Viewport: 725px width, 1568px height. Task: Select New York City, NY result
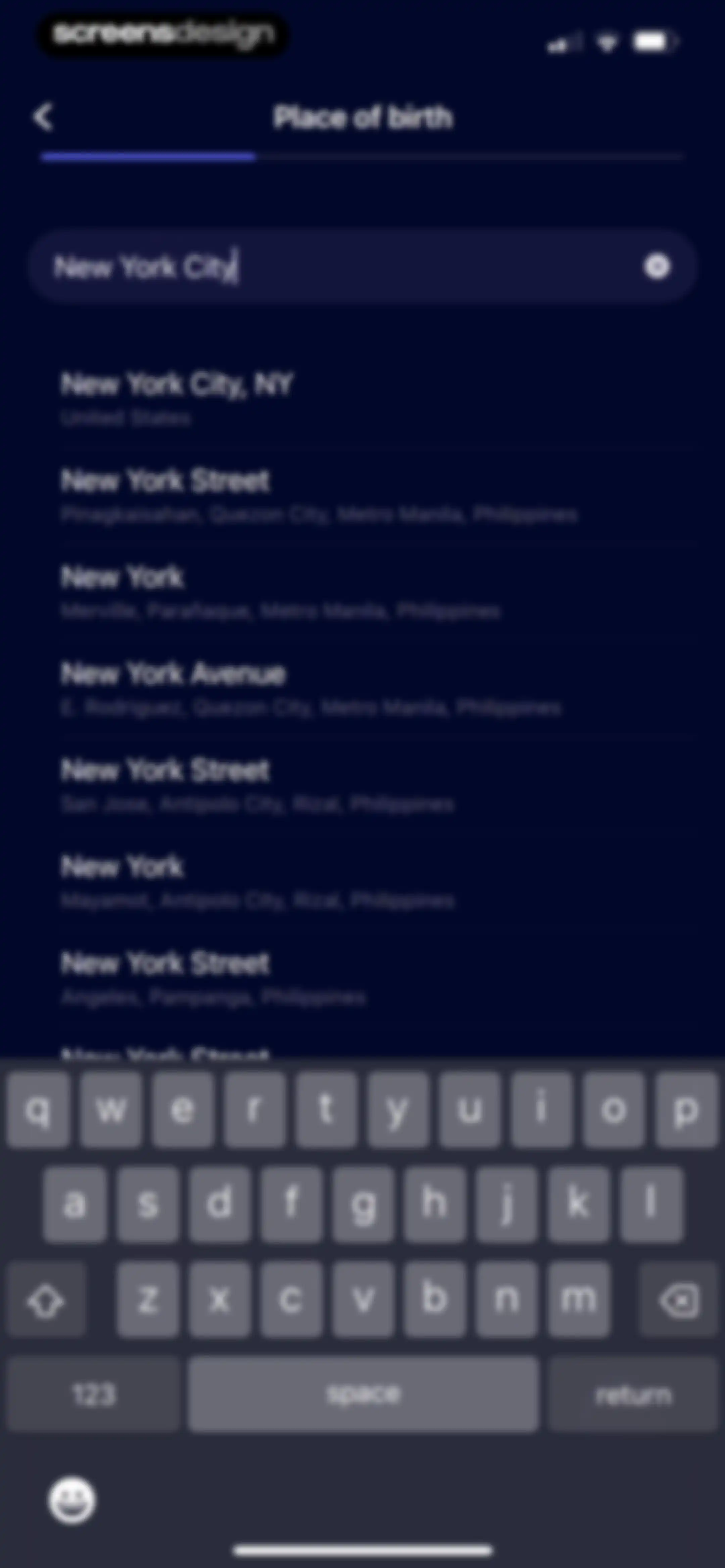pos(377,399)
